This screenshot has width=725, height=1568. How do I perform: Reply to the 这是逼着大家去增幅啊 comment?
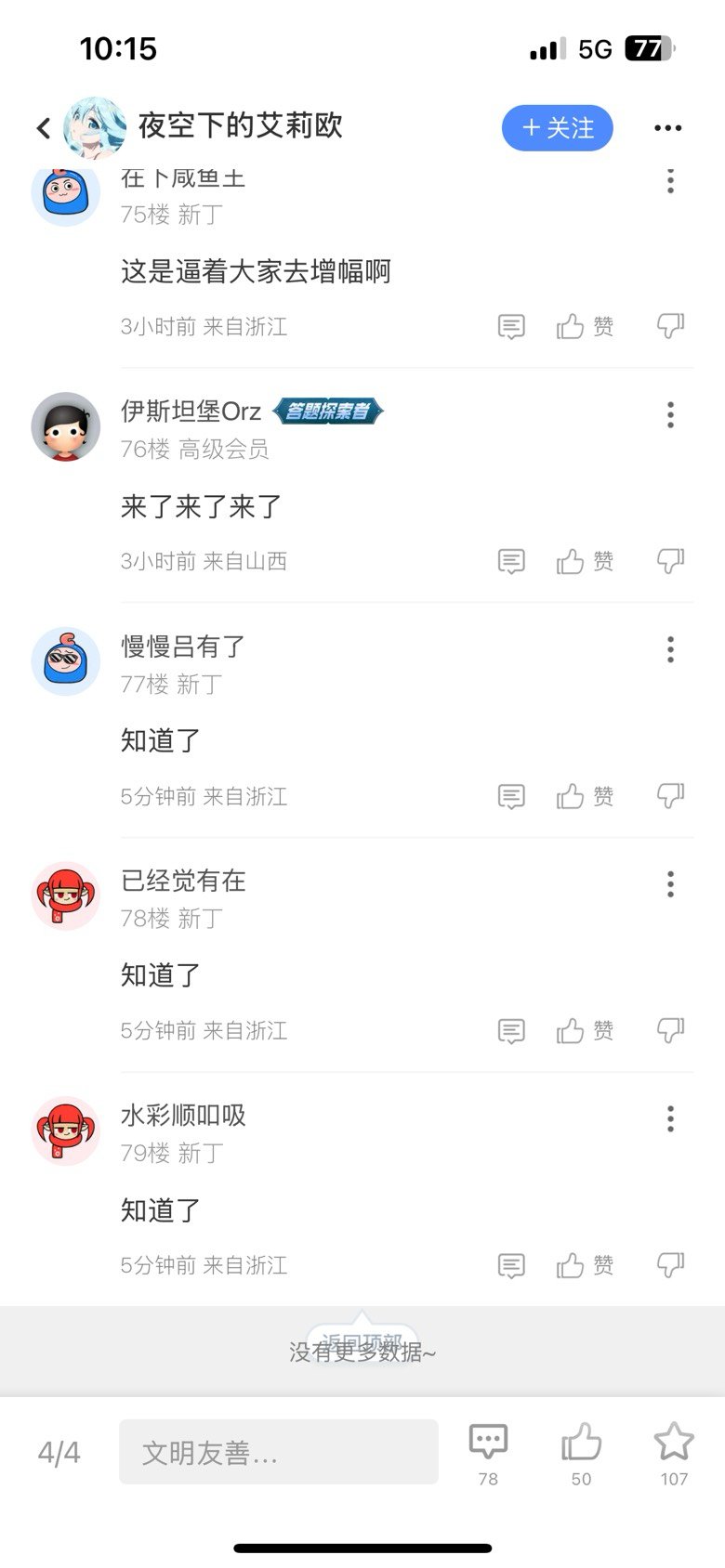[511, 327]
